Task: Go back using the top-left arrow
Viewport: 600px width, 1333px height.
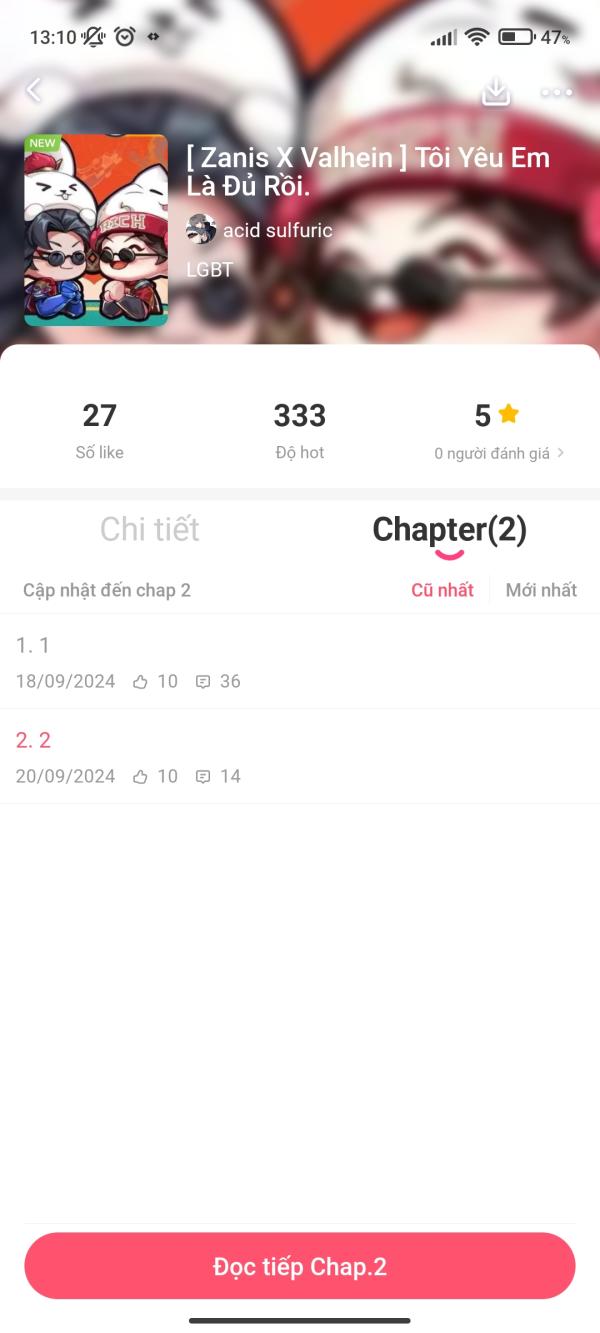Action: coord(34,91)
